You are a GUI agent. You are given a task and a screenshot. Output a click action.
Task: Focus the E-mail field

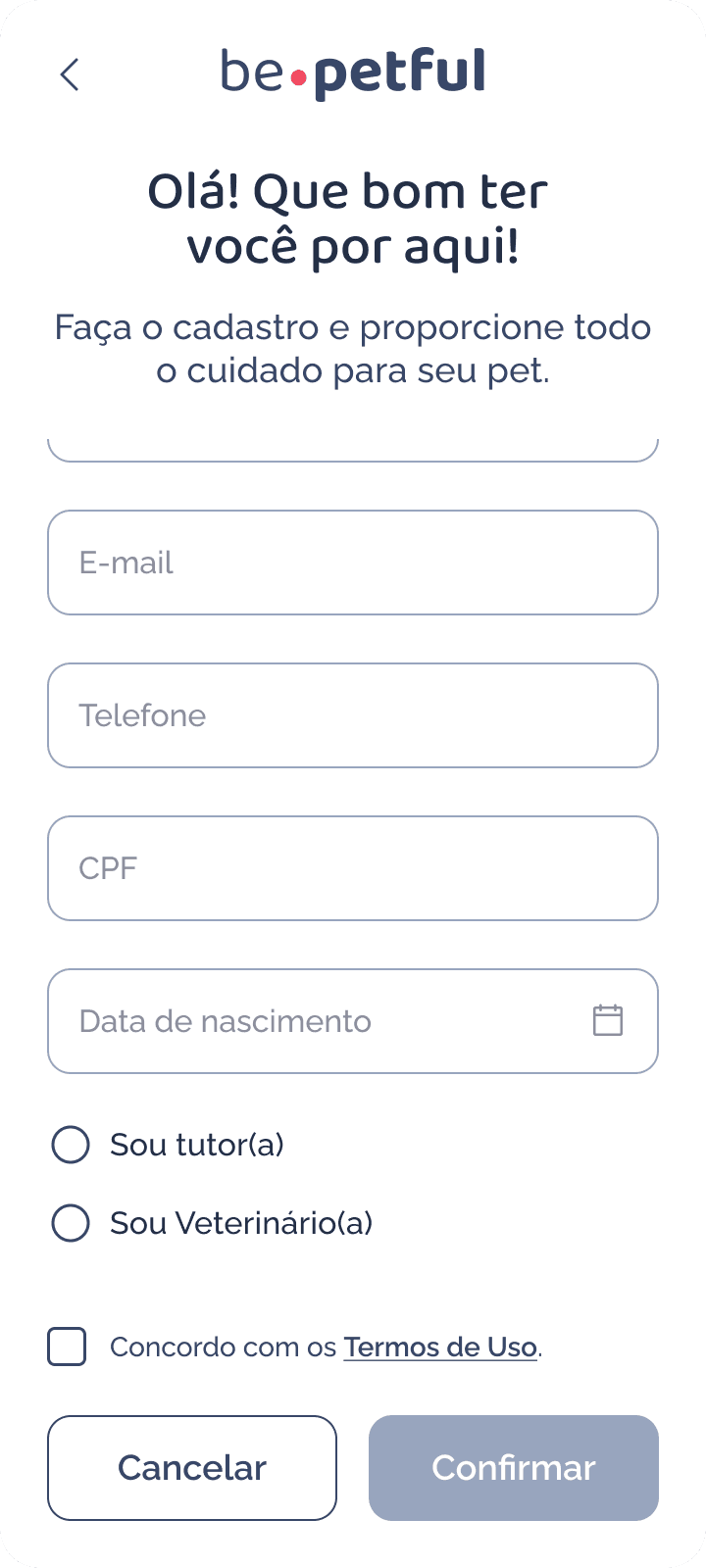[353, 563]
